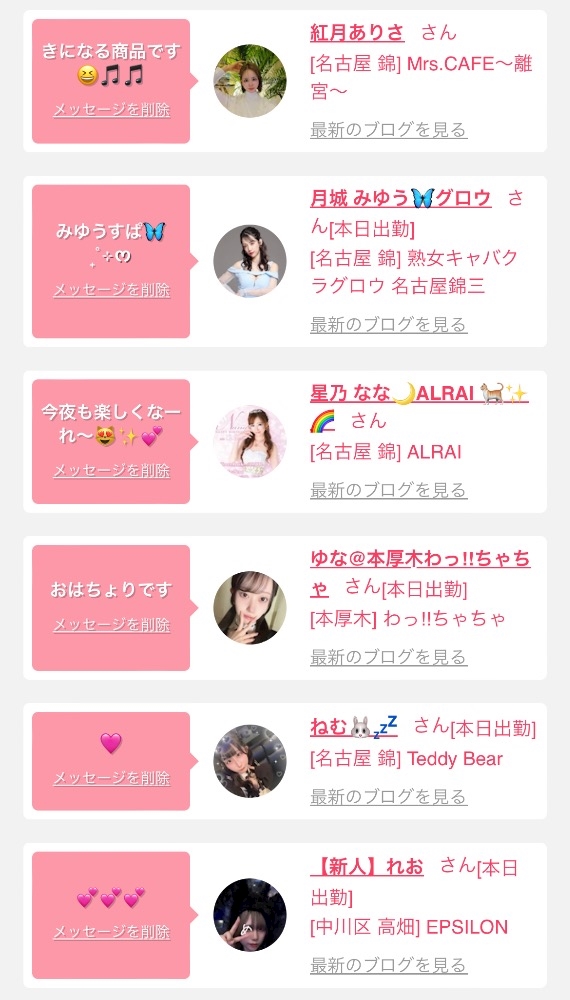This screenshot has width=570, height=1000.
Task: Open 月城 みゆう グロウ profile link
Action: click(x=400, y=198)
